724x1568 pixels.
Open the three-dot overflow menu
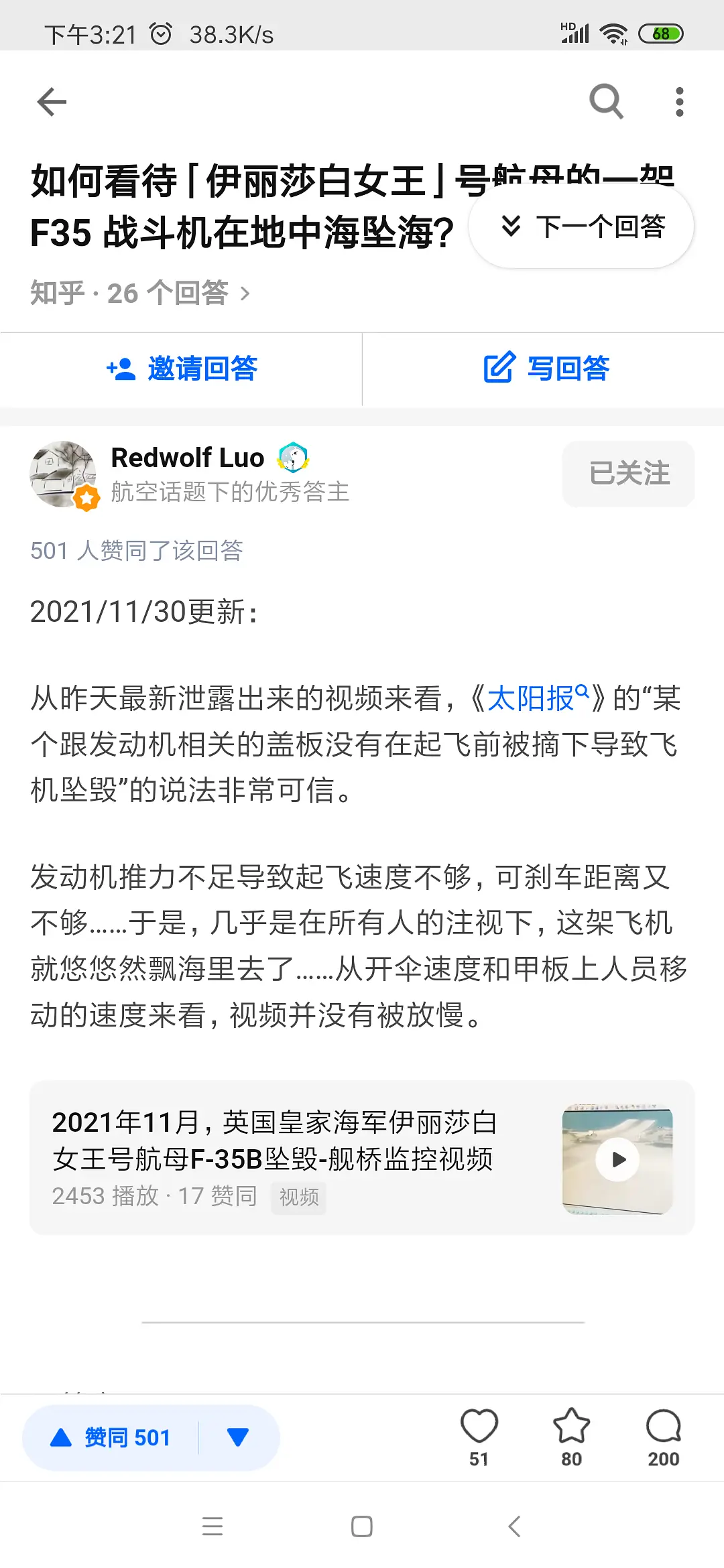[679, 102]
